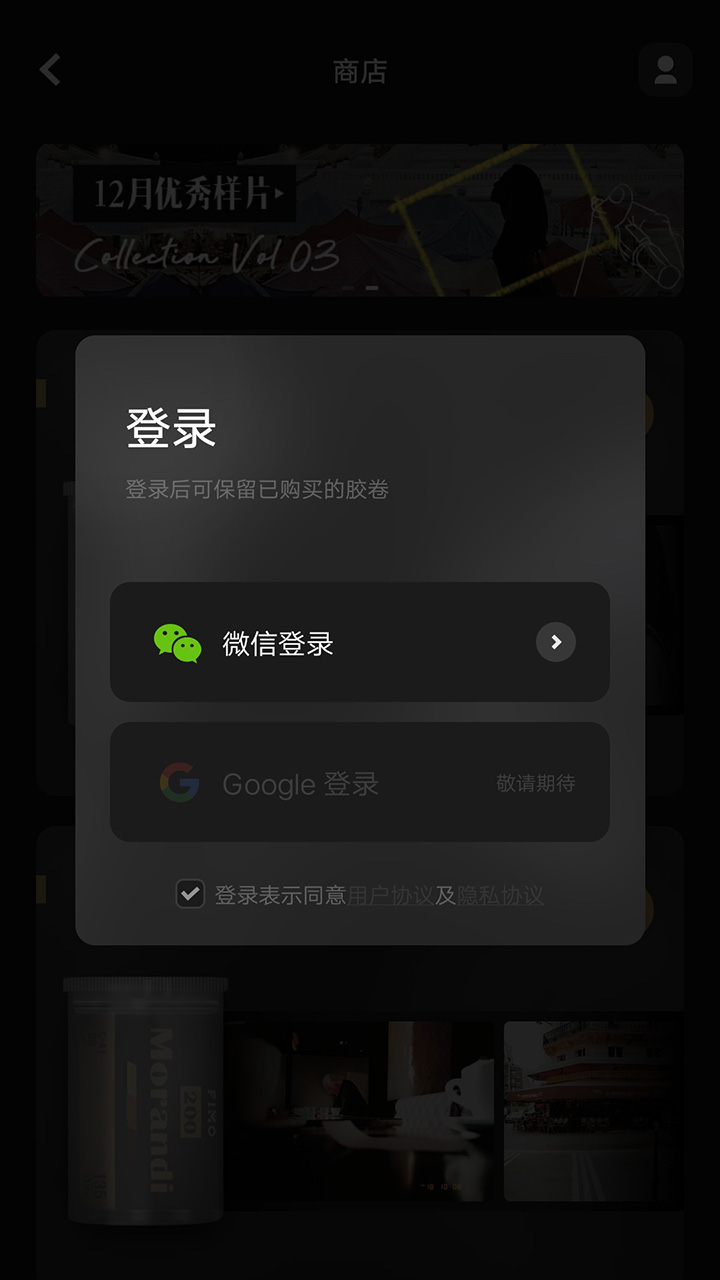Select the person avatar in the top corner
This screenshot has height=1280, width=720.
point(665,70)
